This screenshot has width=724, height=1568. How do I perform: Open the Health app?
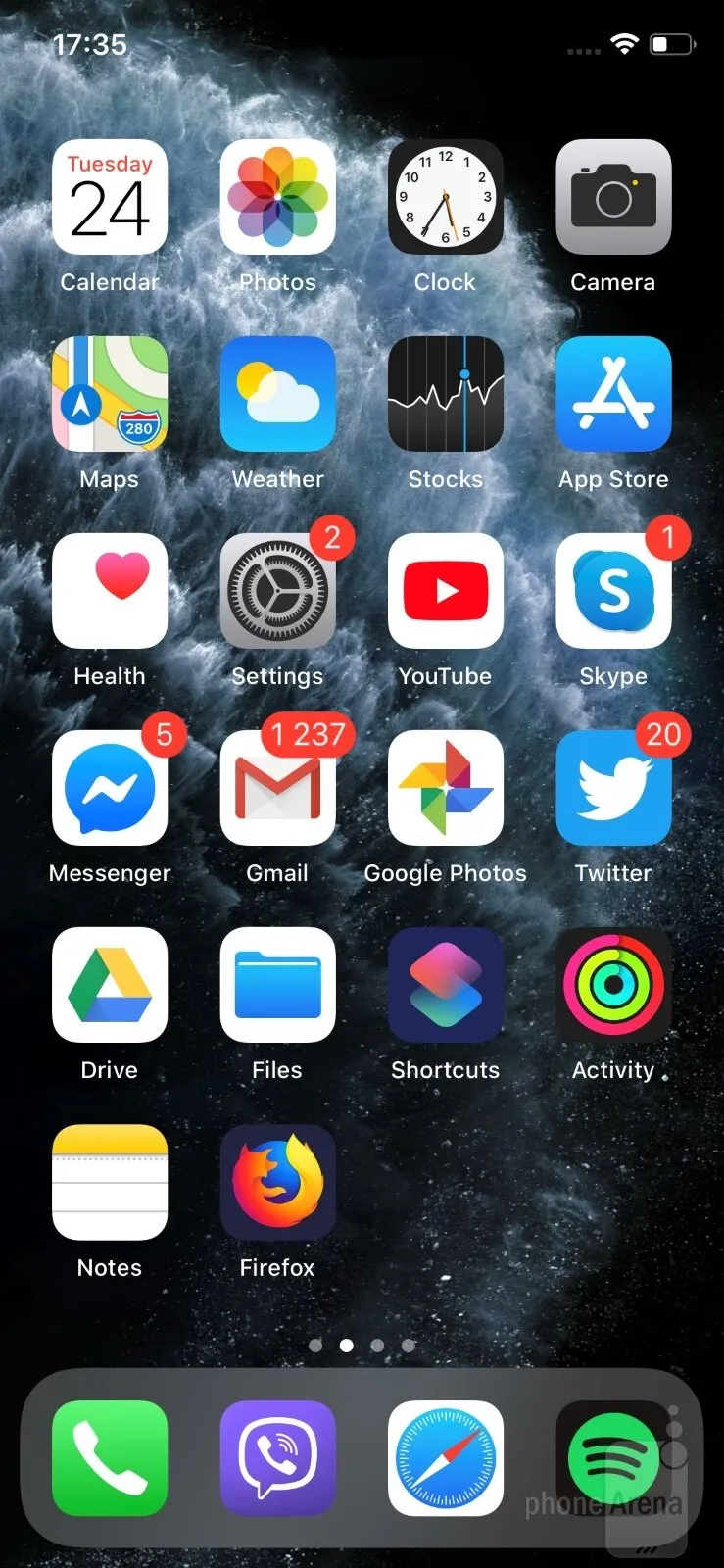(x=110, y=591)
